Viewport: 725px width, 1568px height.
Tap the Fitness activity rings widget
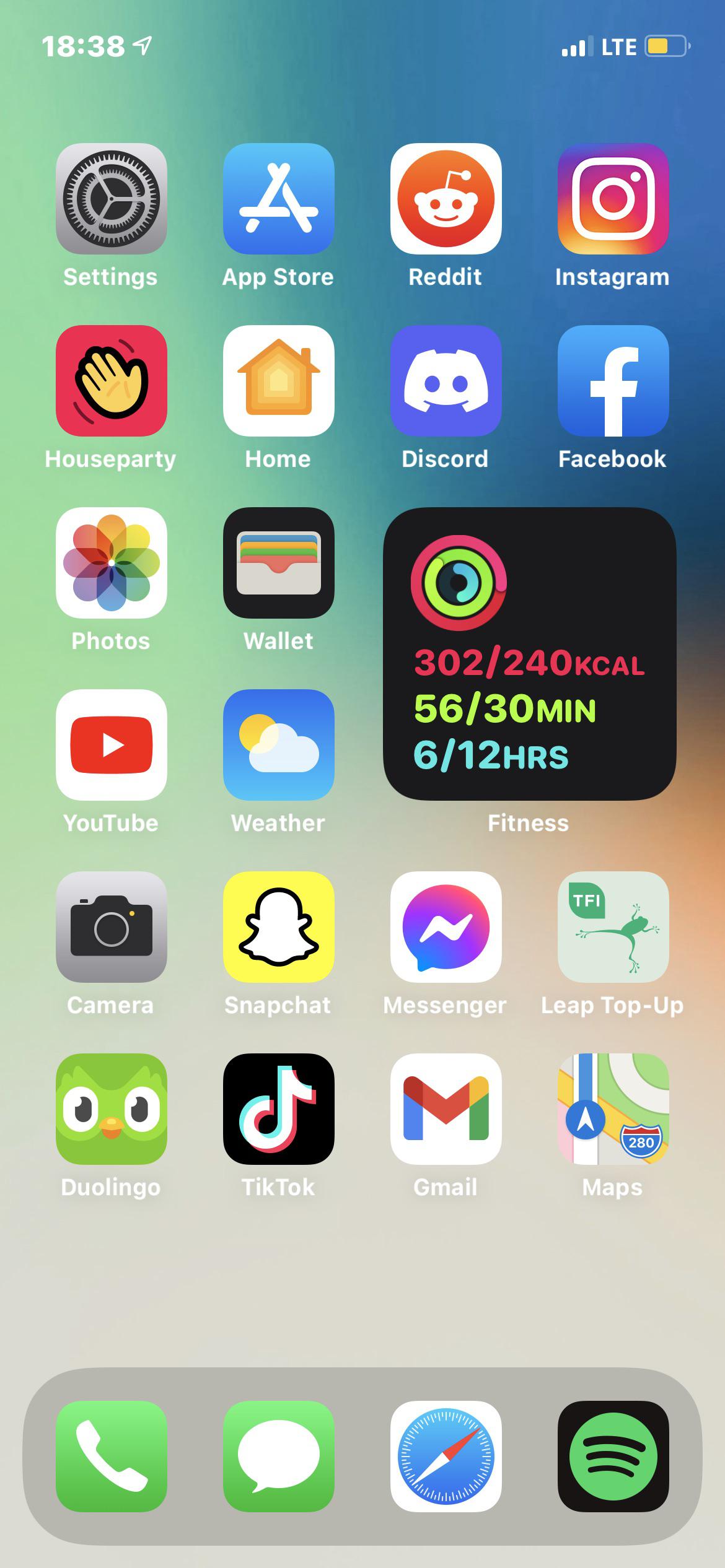[529, 654]
